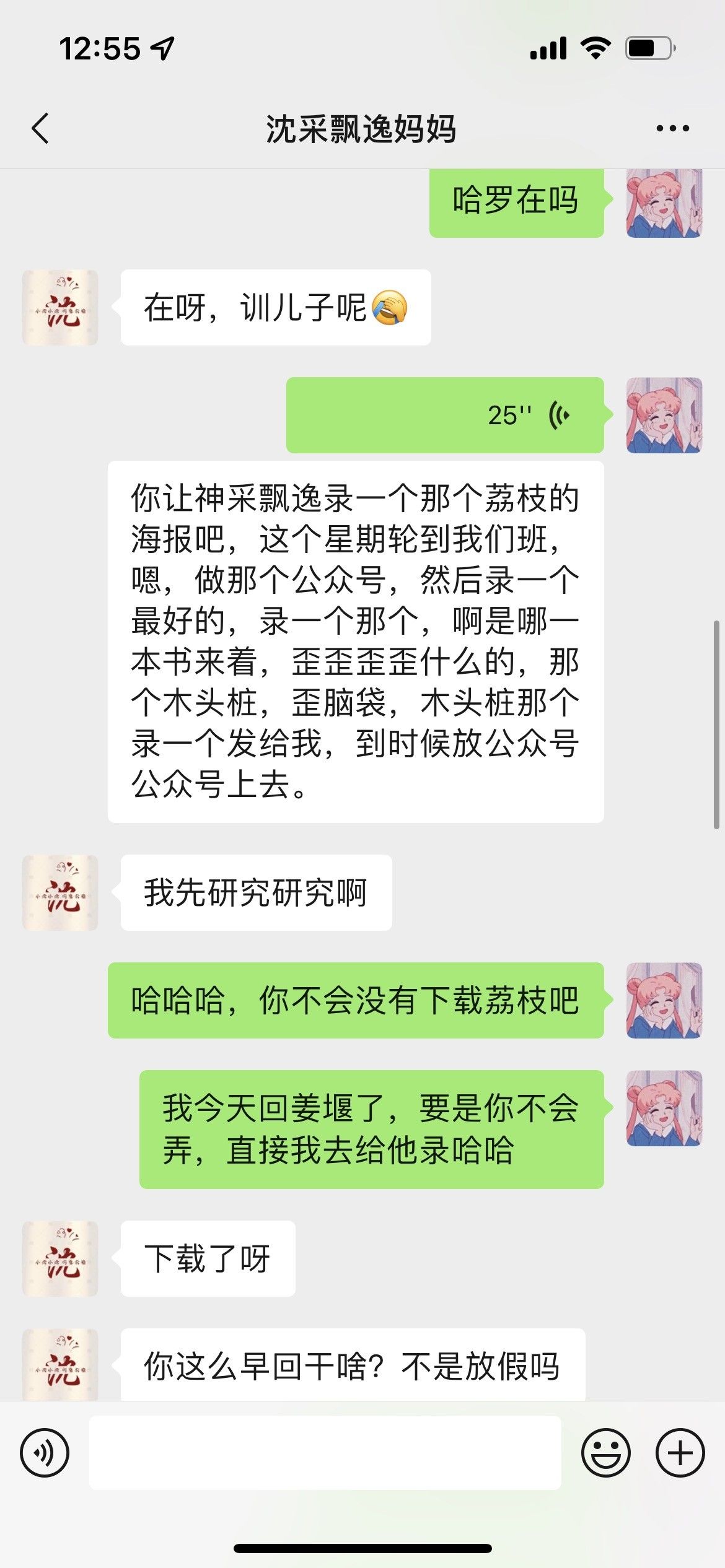The width and height of the screenshot is (725, 1568).
Task: Open my avatar beside 哈罗在吗 message
Action: [x=664, y=203]
